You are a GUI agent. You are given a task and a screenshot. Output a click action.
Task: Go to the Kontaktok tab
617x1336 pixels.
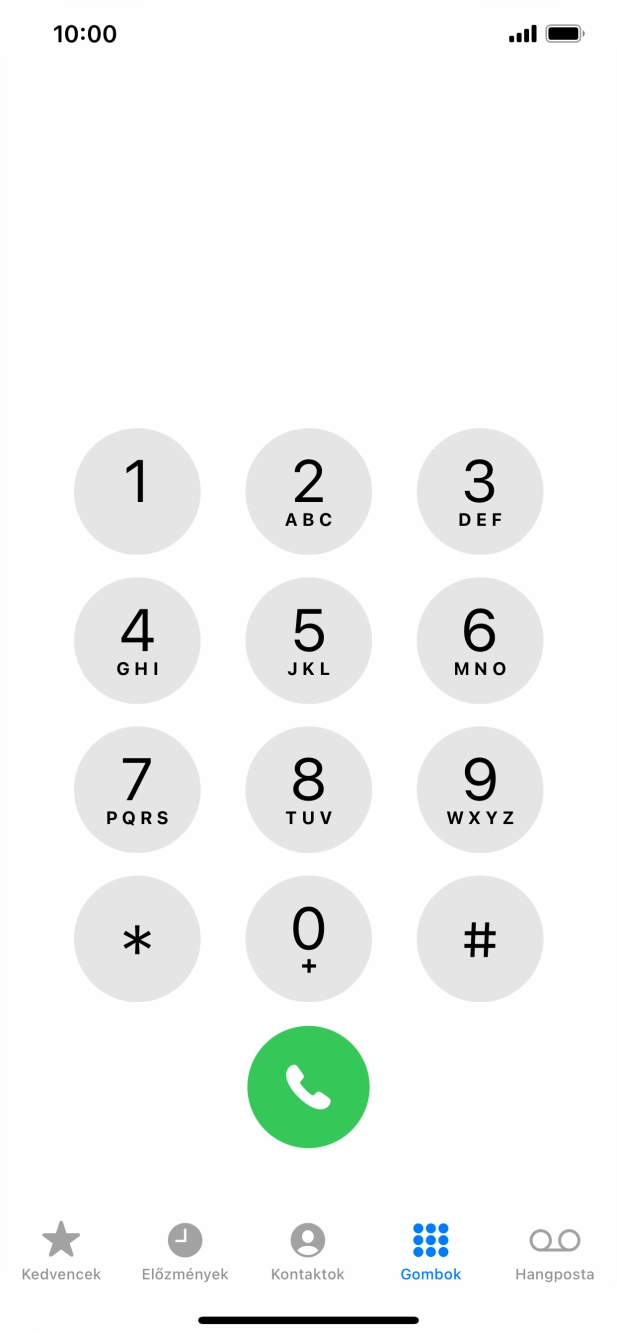coord(308,1251)
